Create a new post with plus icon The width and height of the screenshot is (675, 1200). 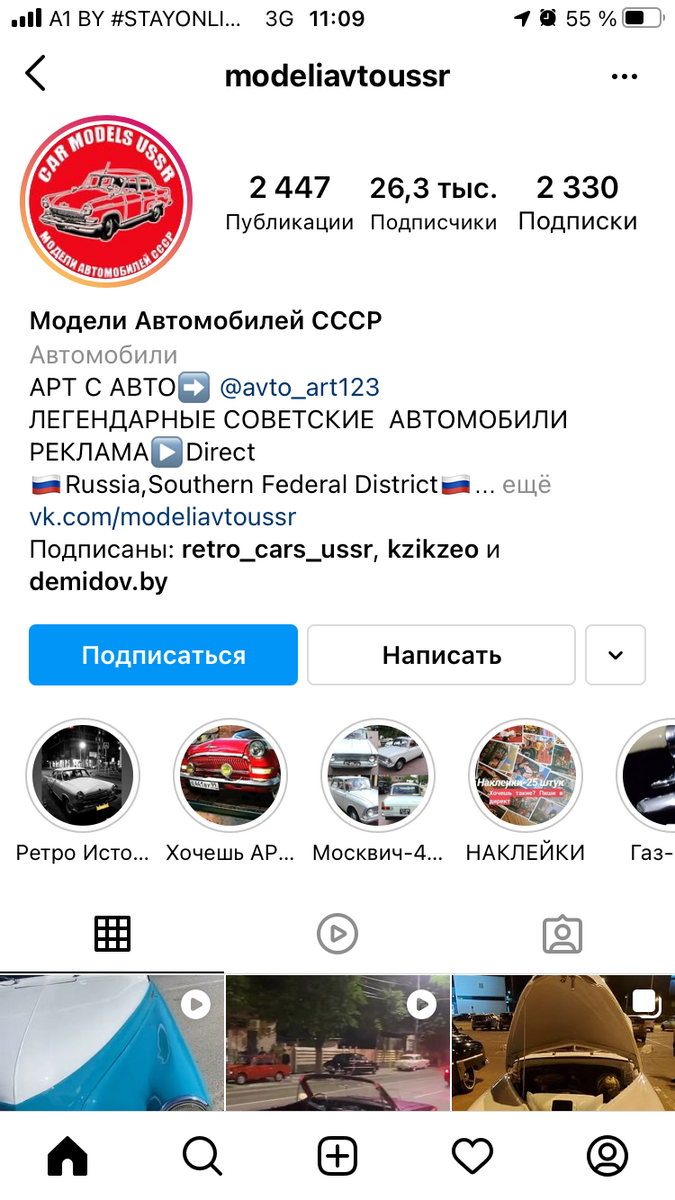(x=338, y=1157)
